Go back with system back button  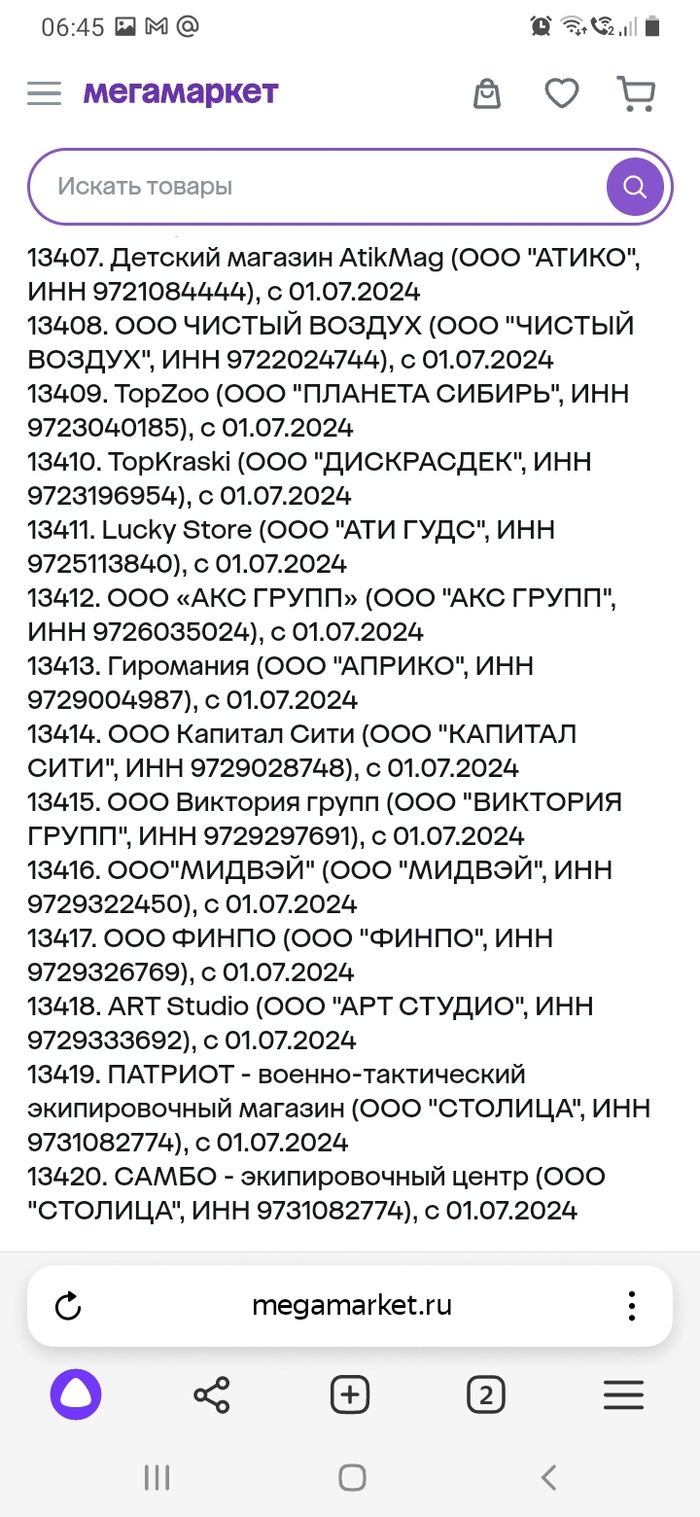547,1477
